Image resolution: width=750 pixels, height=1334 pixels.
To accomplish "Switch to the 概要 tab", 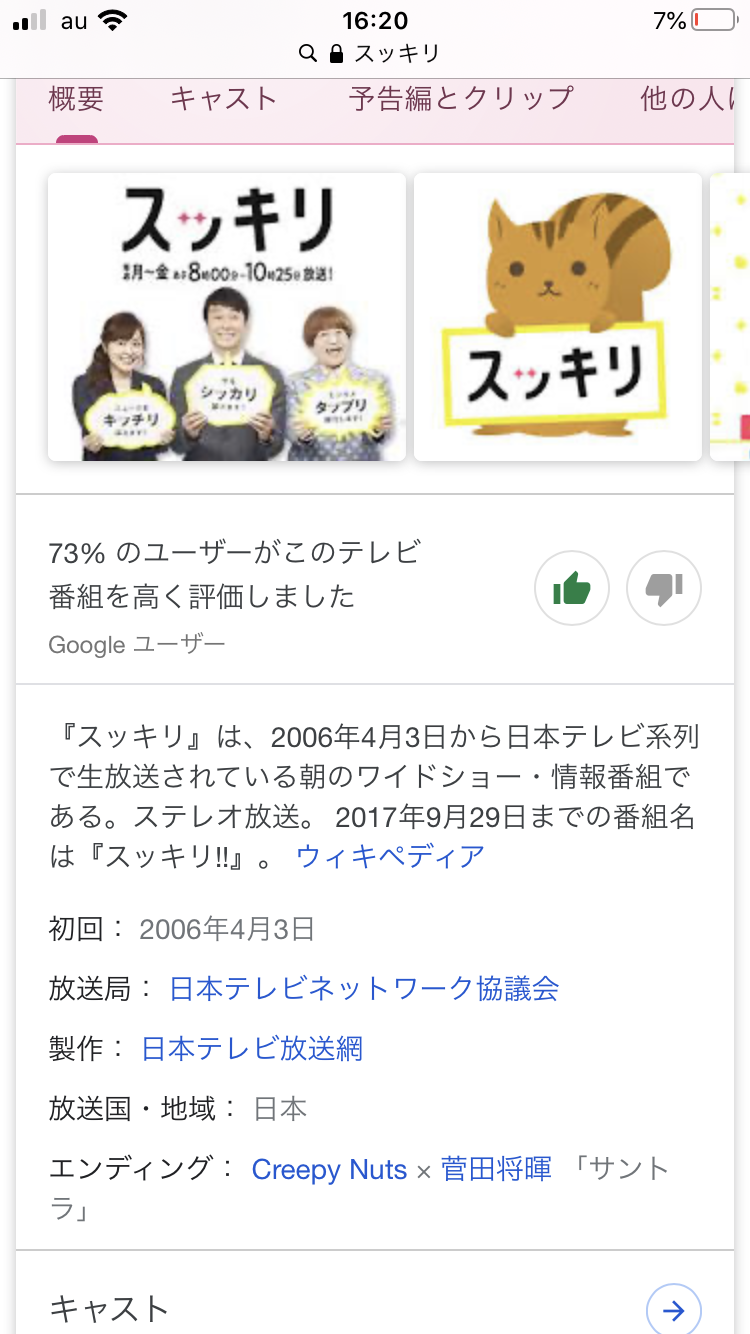I will pyautogui.click(x=76, y=99).
